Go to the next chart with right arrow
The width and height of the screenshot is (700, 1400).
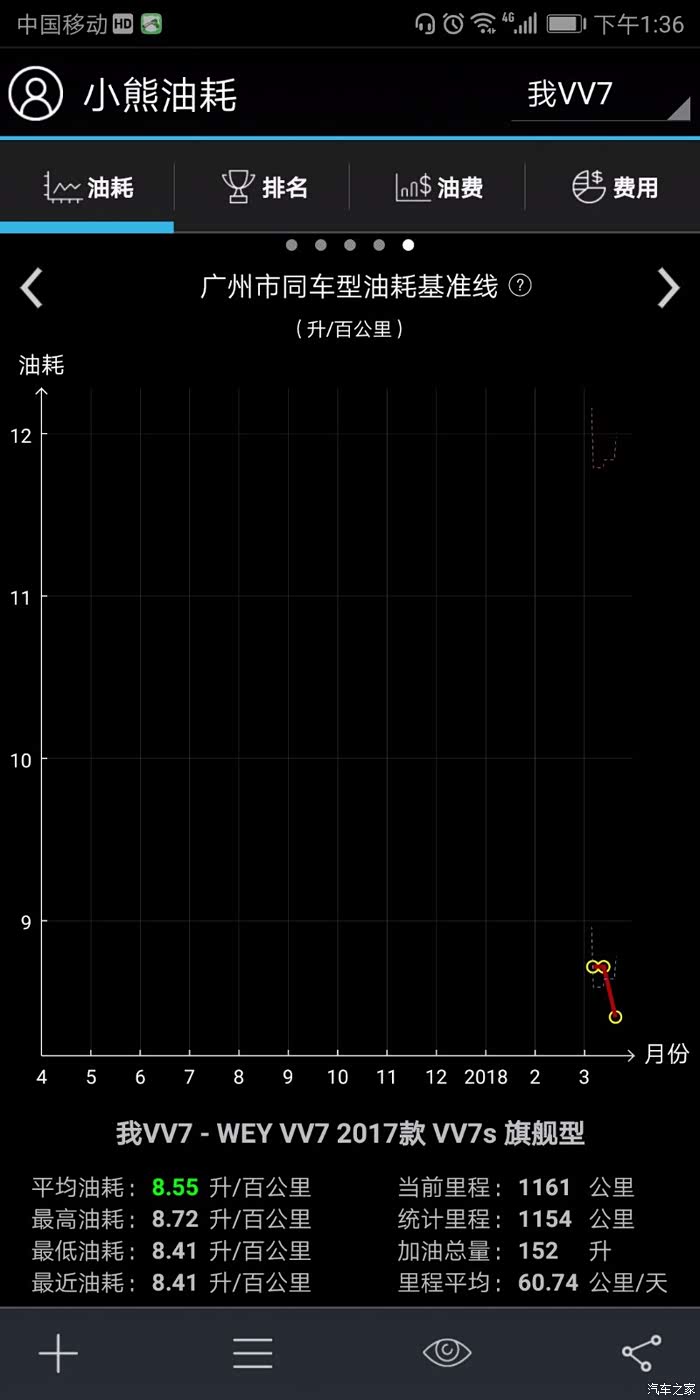point(668,288)
